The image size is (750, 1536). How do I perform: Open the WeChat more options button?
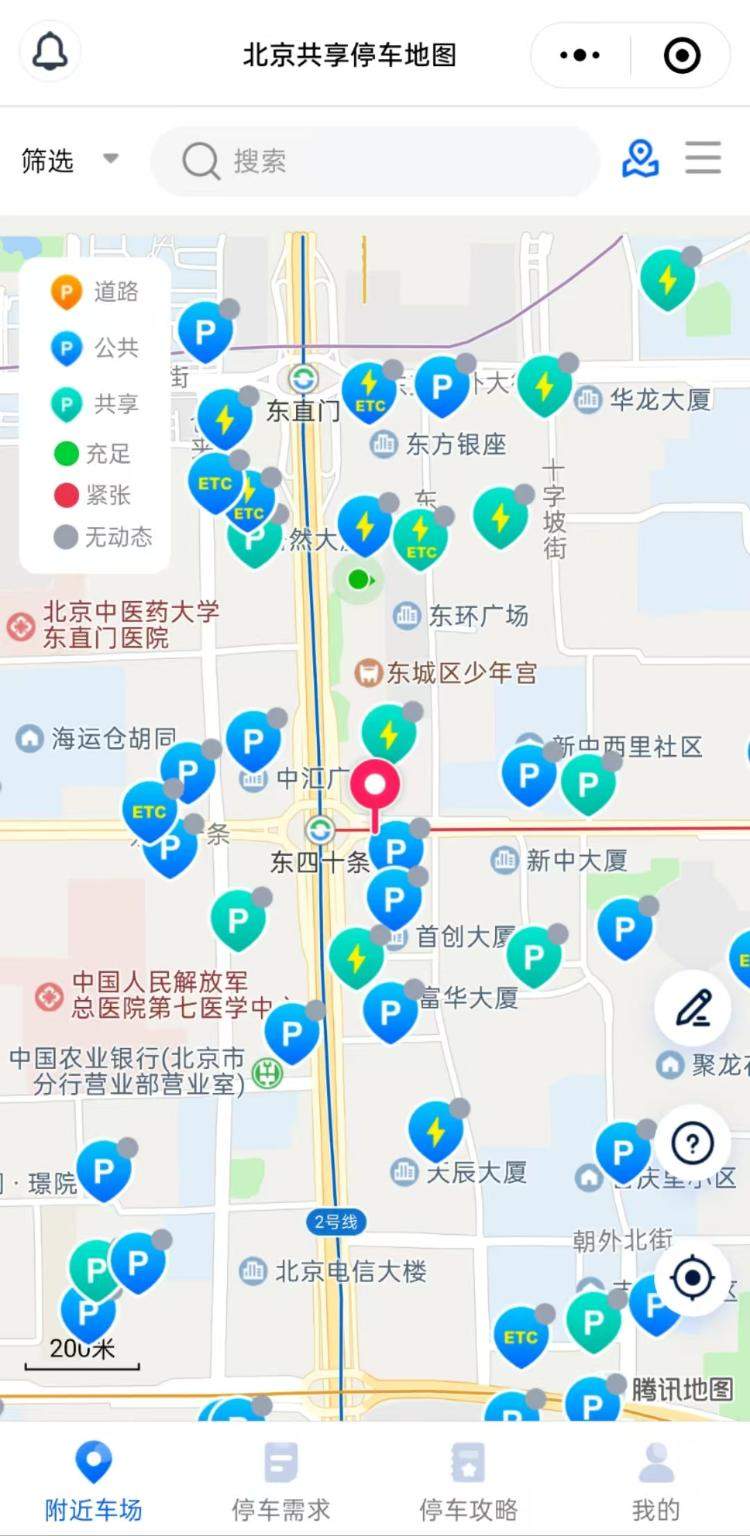578,55
